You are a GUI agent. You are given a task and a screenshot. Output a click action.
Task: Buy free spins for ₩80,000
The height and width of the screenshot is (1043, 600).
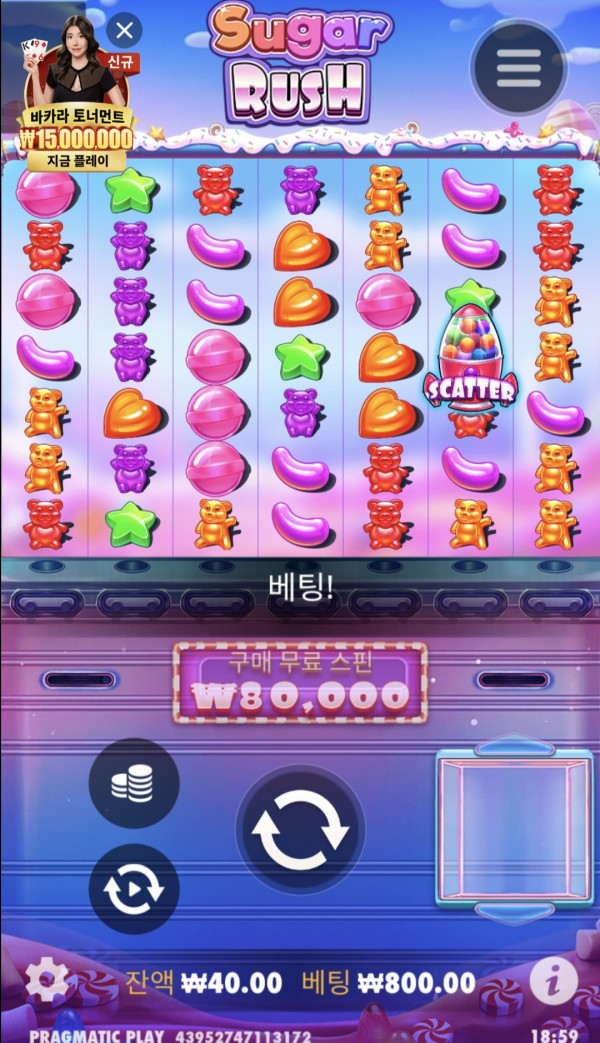click(x=300, y=683)
